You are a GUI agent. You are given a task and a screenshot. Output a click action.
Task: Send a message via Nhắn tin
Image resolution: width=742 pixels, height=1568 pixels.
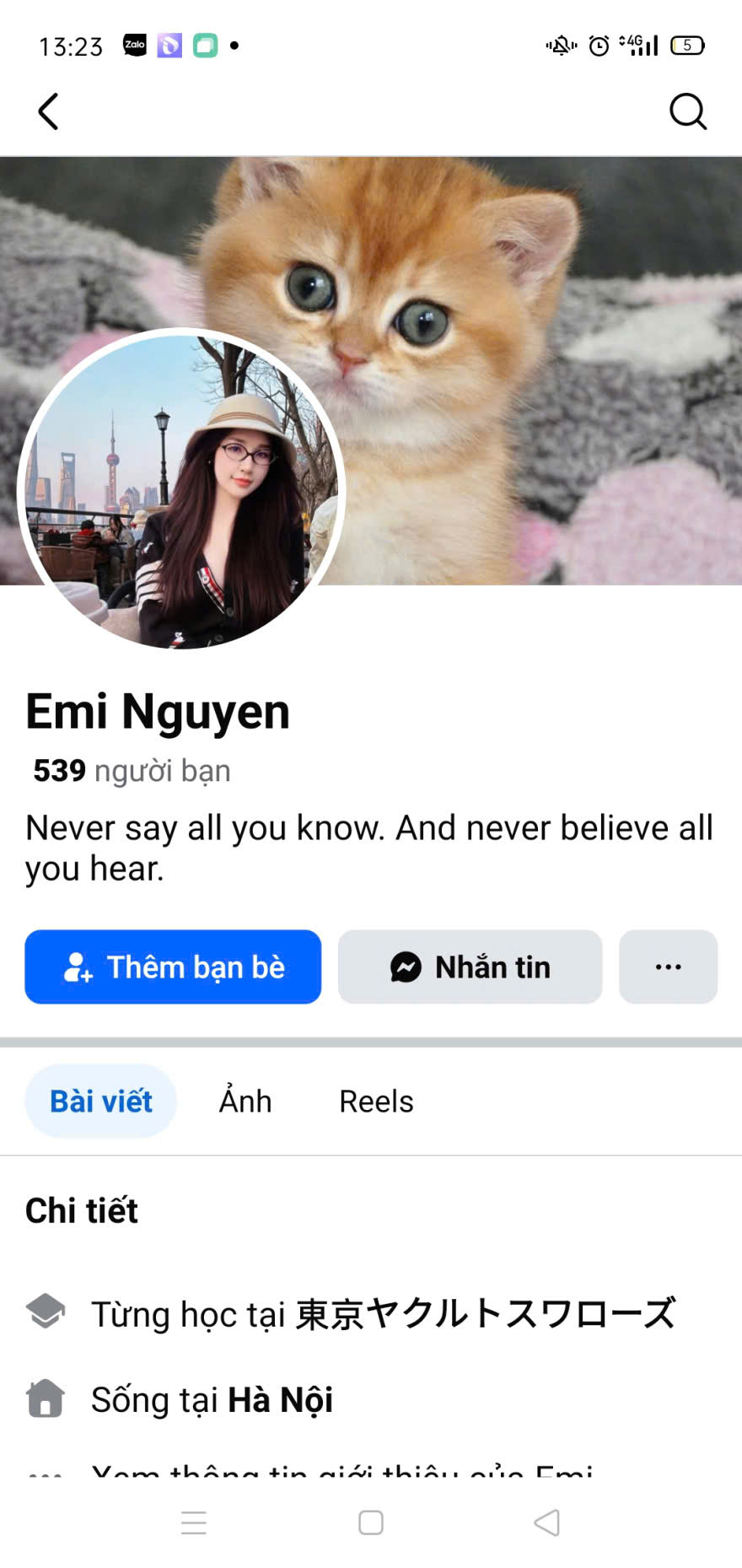pyautogui.click(x=470, y=967)
